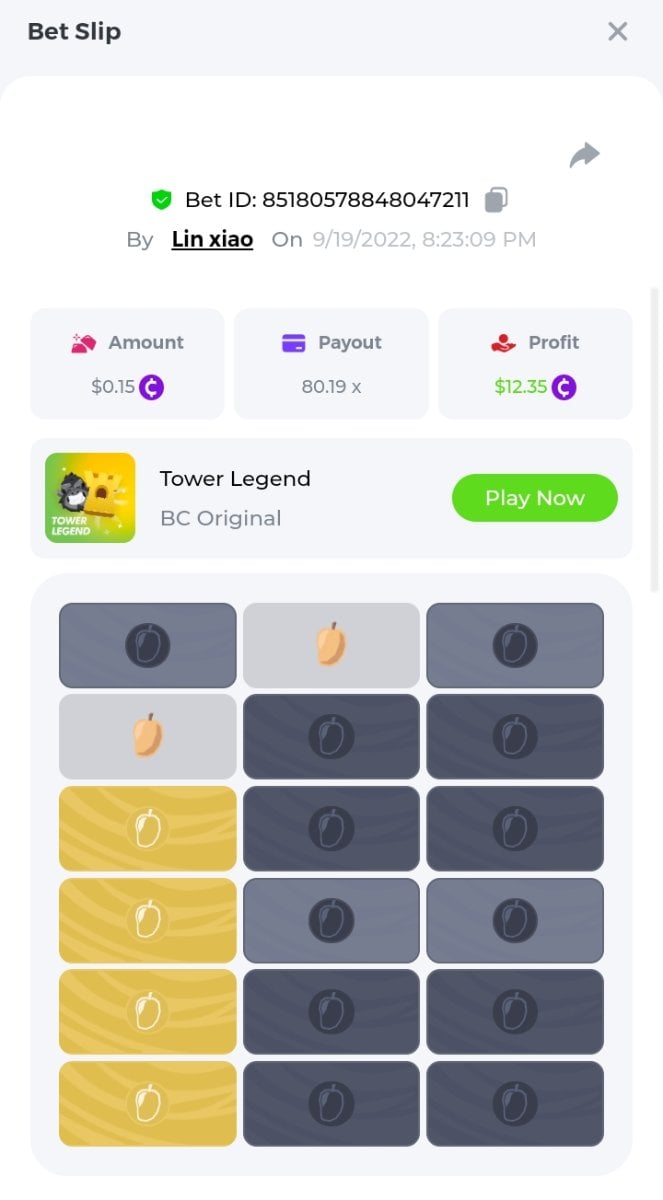Open the Tower Legend game thumbnail
Viewport: 663px width, 1200px height.
[x=90, y=498]
